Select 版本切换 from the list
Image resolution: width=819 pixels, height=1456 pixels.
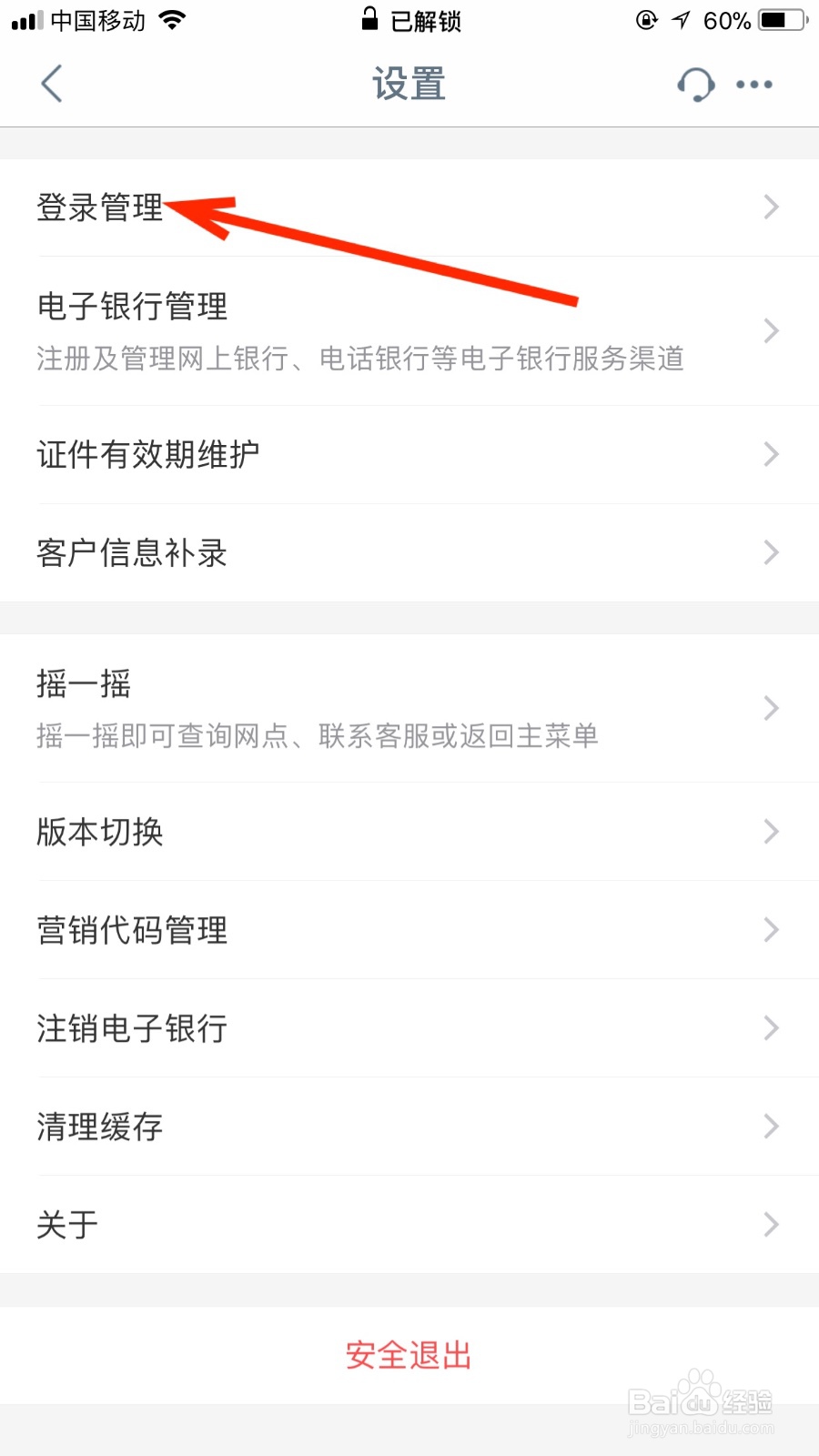(100, 832)
